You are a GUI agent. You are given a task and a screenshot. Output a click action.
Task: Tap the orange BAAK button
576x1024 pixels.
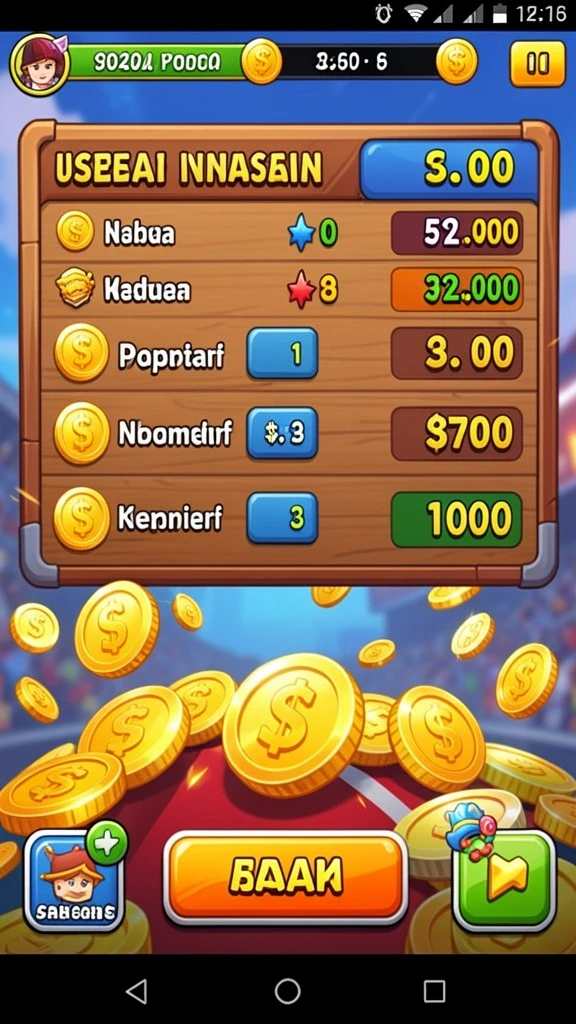tap(285, 877)
